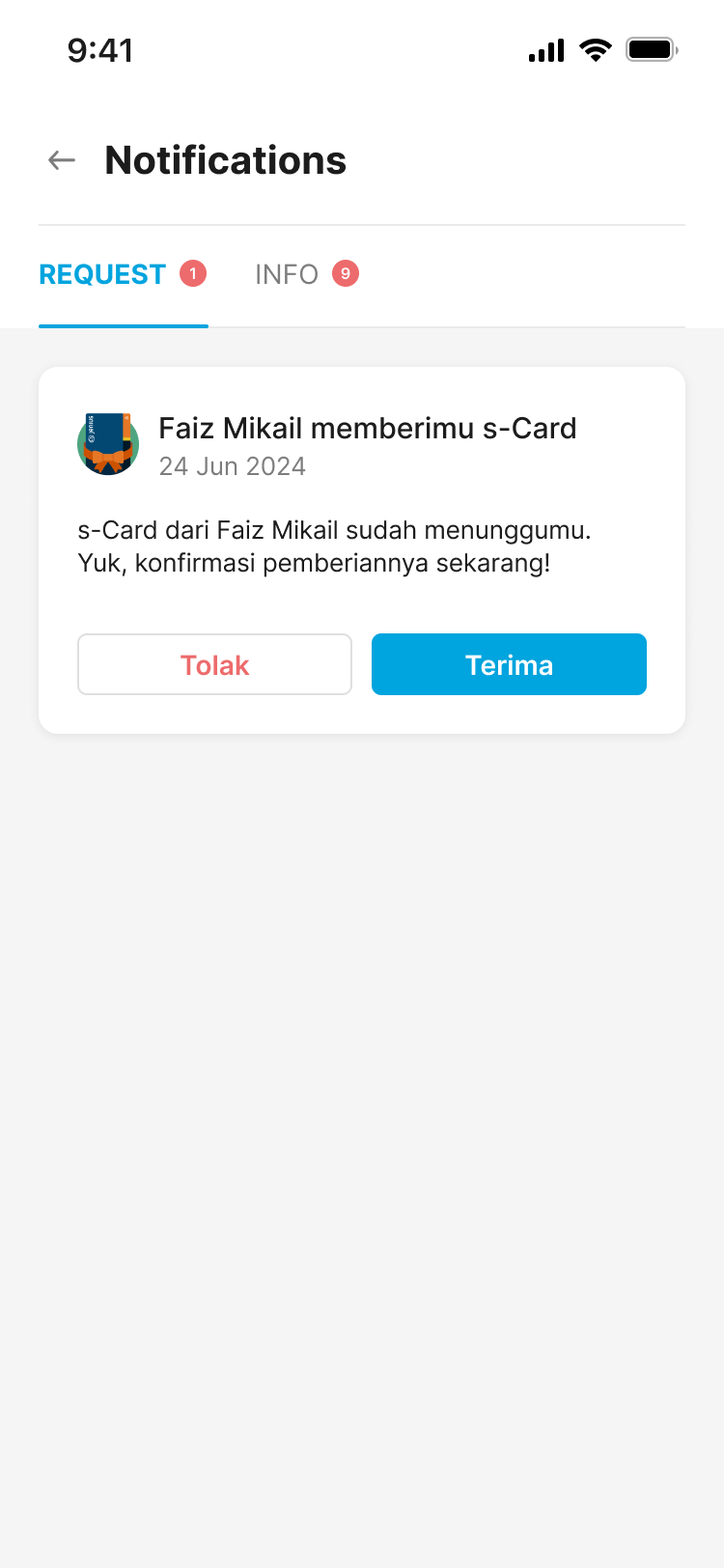Go back using the arrow icon

[62, 160]
